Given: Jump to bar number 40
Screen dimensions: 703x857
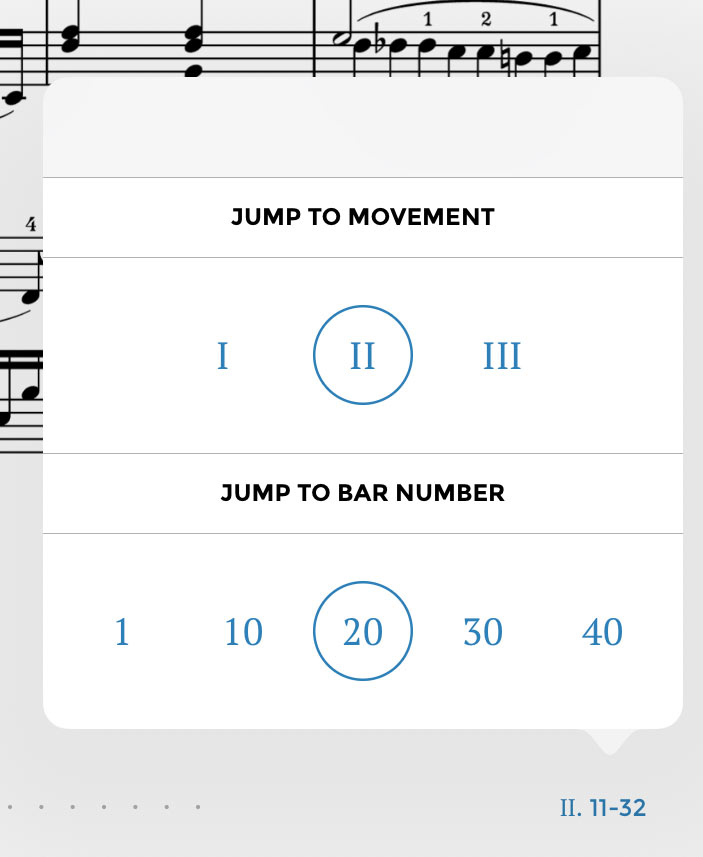Looking at the screenshot, I should [603, 632].
